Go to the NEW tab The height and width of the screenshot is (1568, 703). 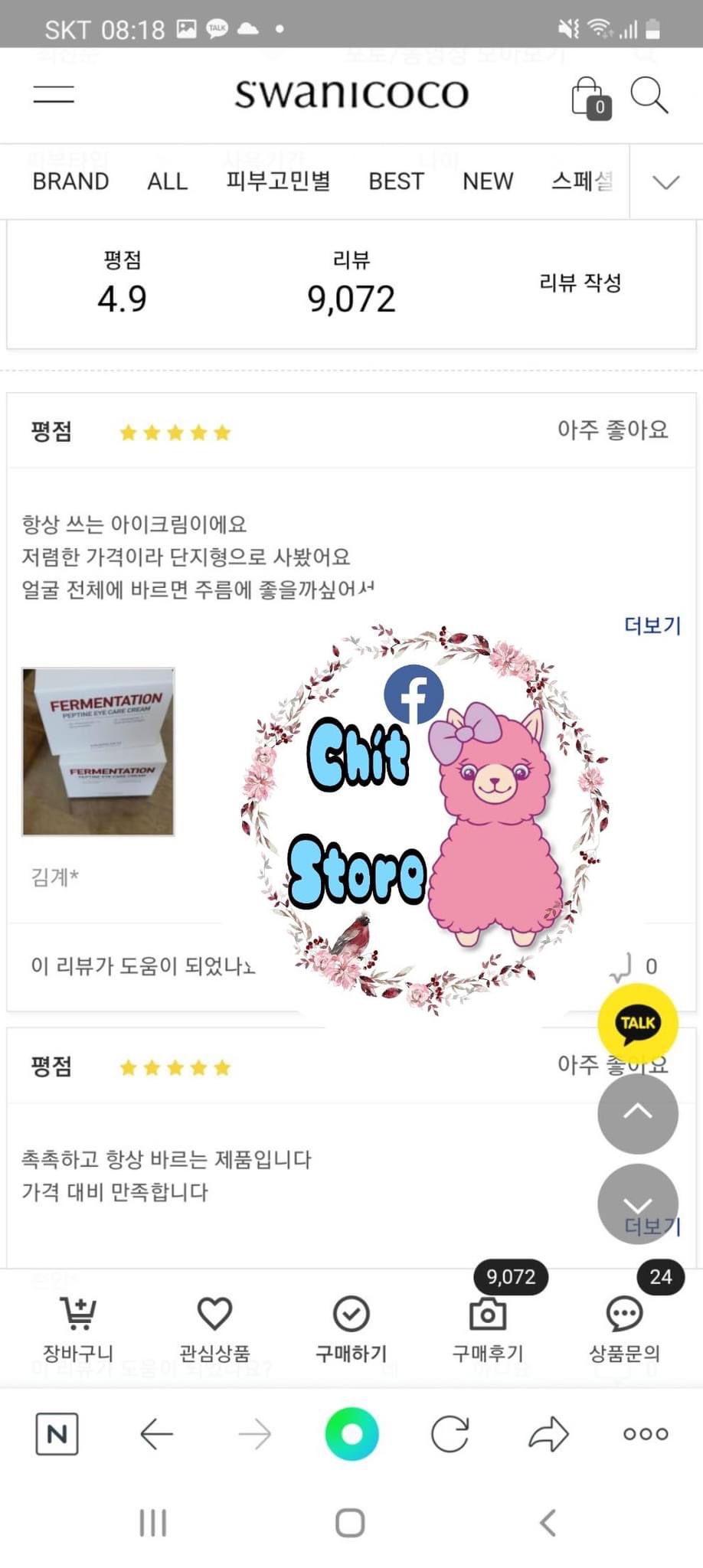pos(488,181)
